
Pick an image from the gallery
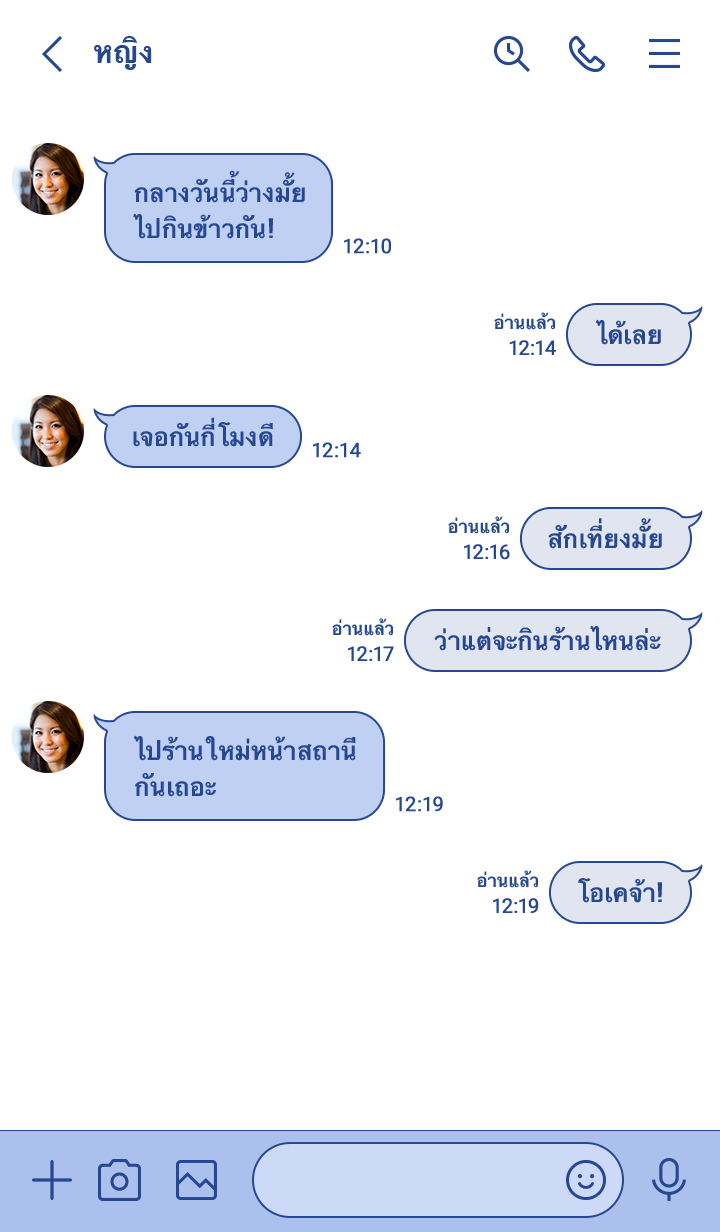(196, 1181)
